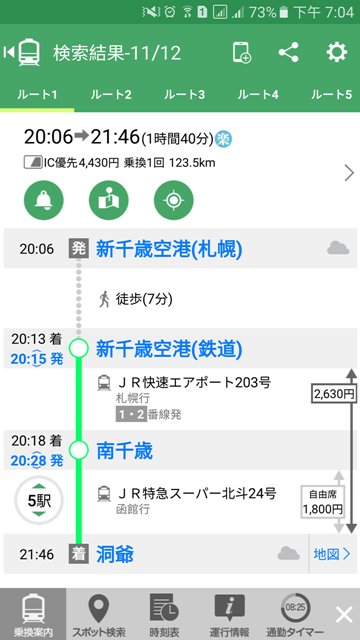This screenshot has width=360, height=640.
Task: Open the add-to-device icon in app bar
Action: point(242,53)
